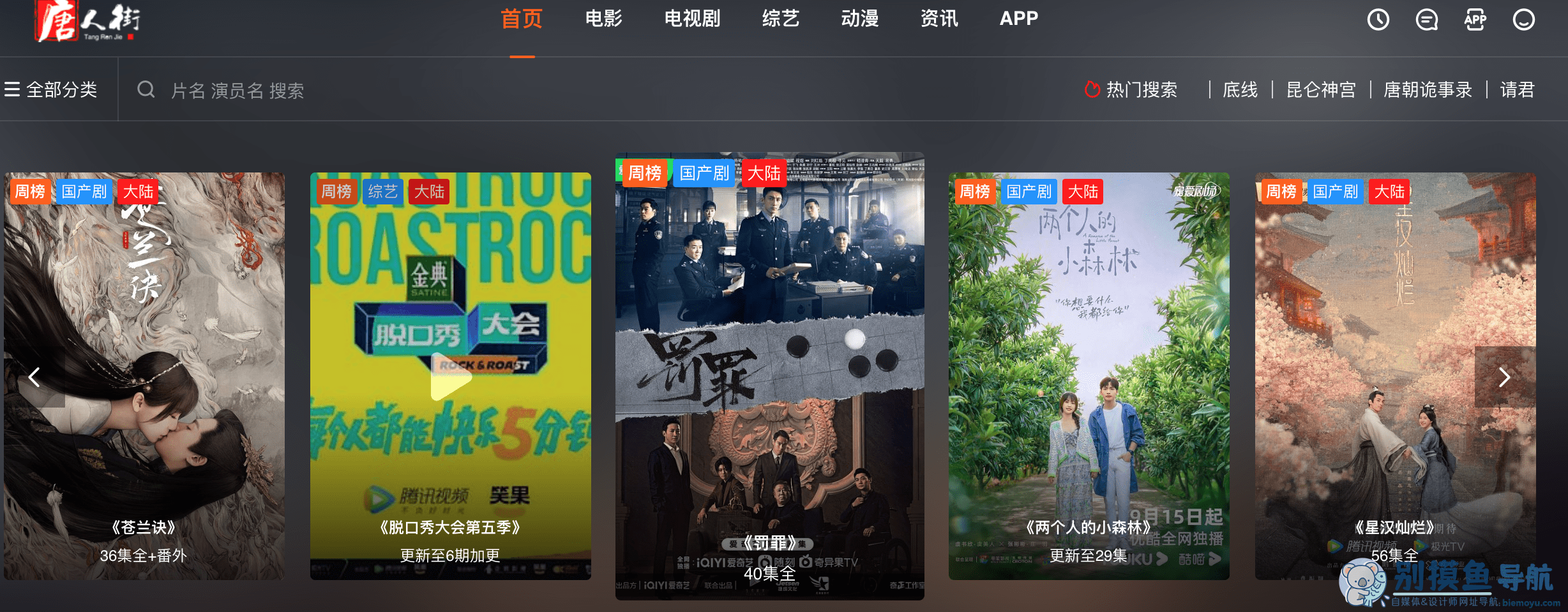Search hot keyword 唐朝诡事录
The height and width of the screenshot is (612, 1568).
tap(1428, 89)
